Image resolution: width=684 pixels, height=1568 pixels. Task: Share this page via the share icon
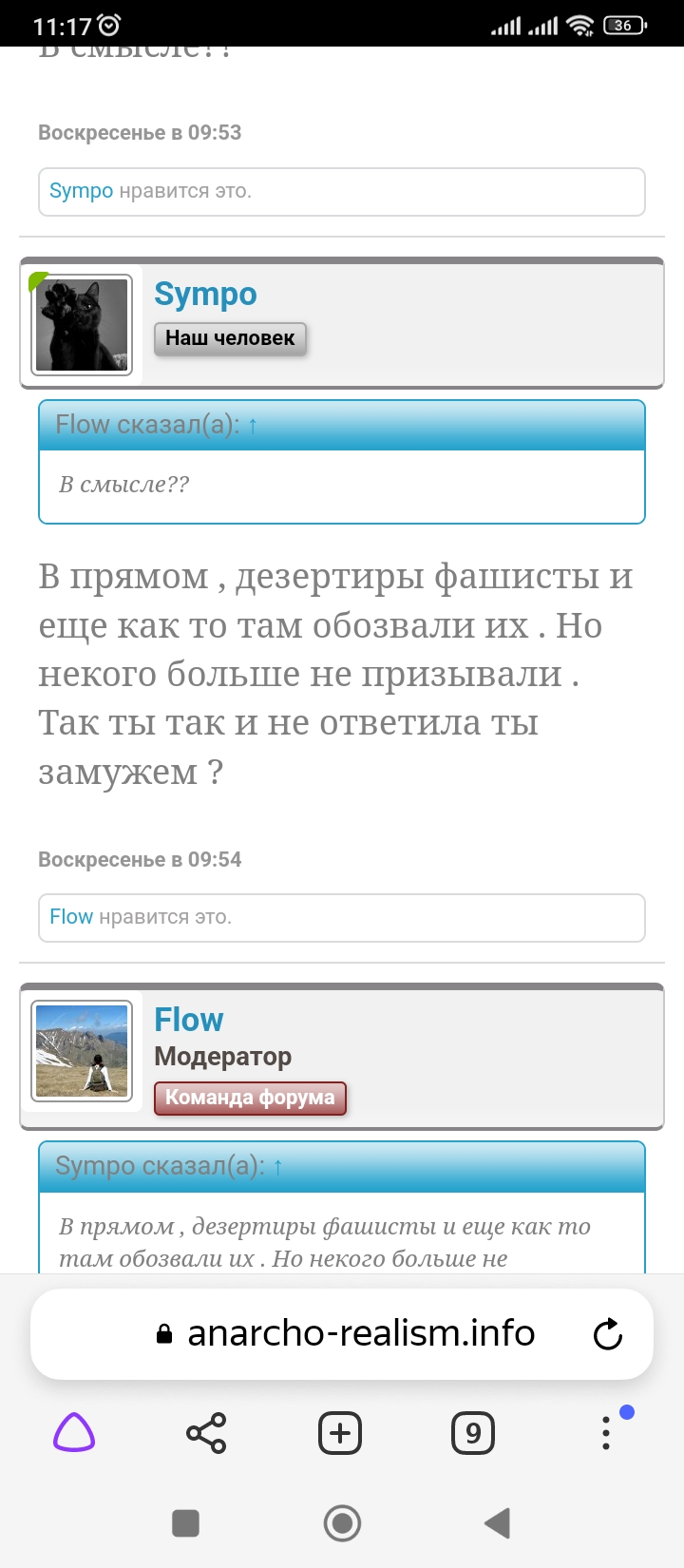(x=206, y=1432)
